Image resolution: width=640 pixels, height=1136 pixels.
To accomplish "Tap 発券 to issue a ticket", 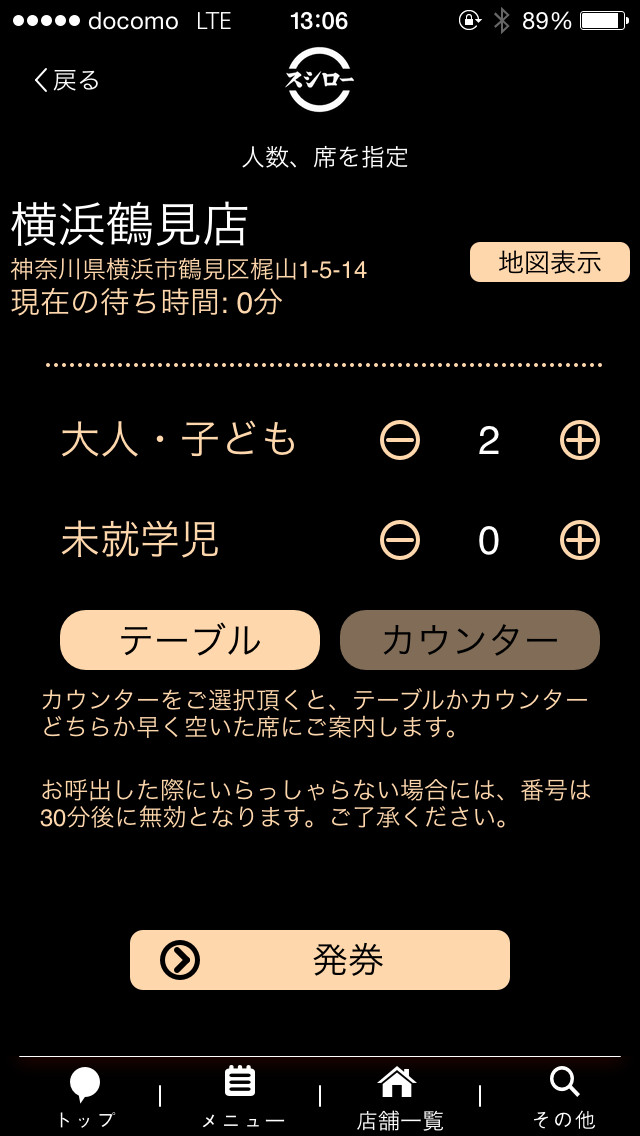I will pos(320,960).
